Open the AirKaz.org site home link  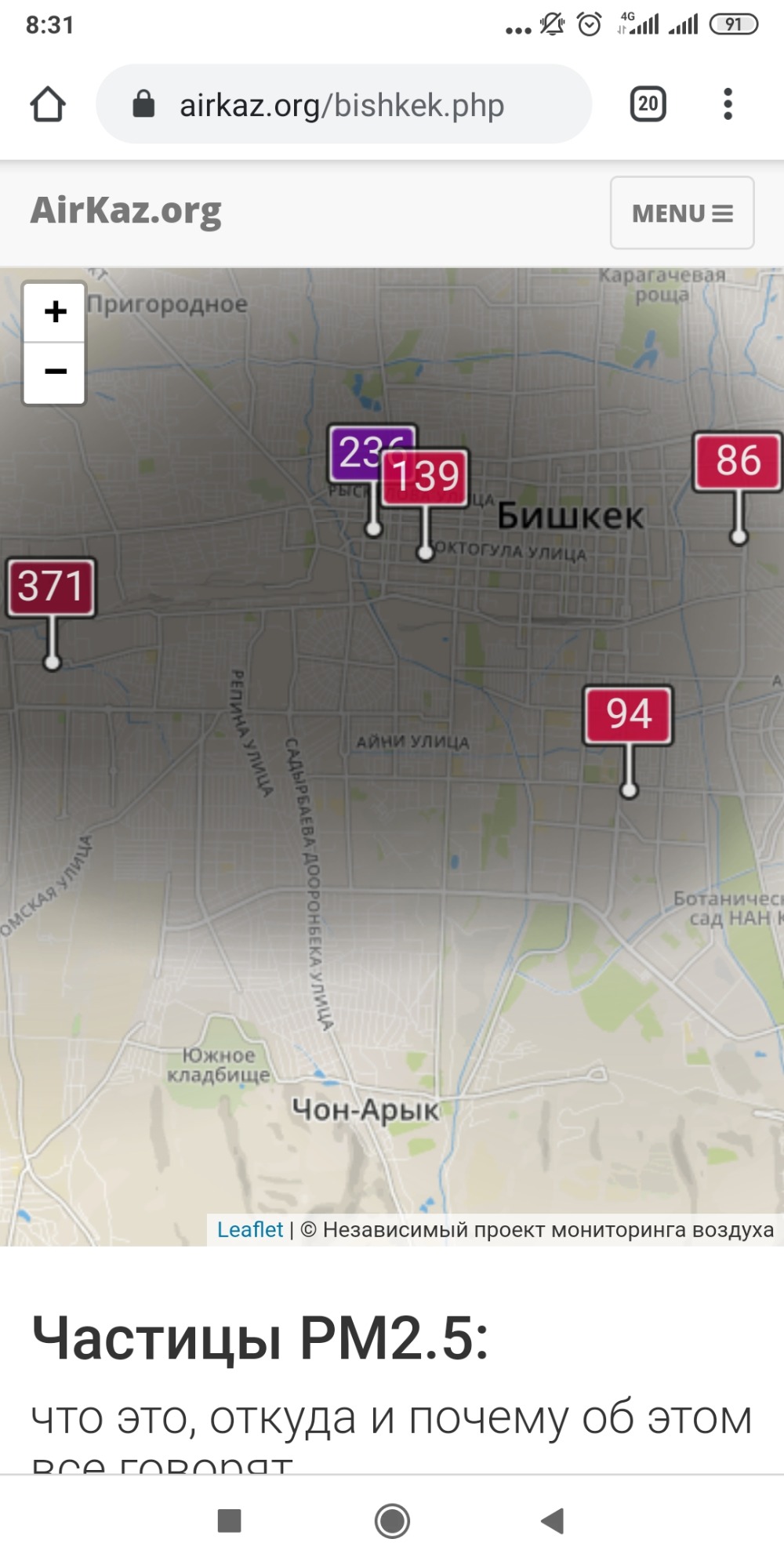(x=126, y=211)
